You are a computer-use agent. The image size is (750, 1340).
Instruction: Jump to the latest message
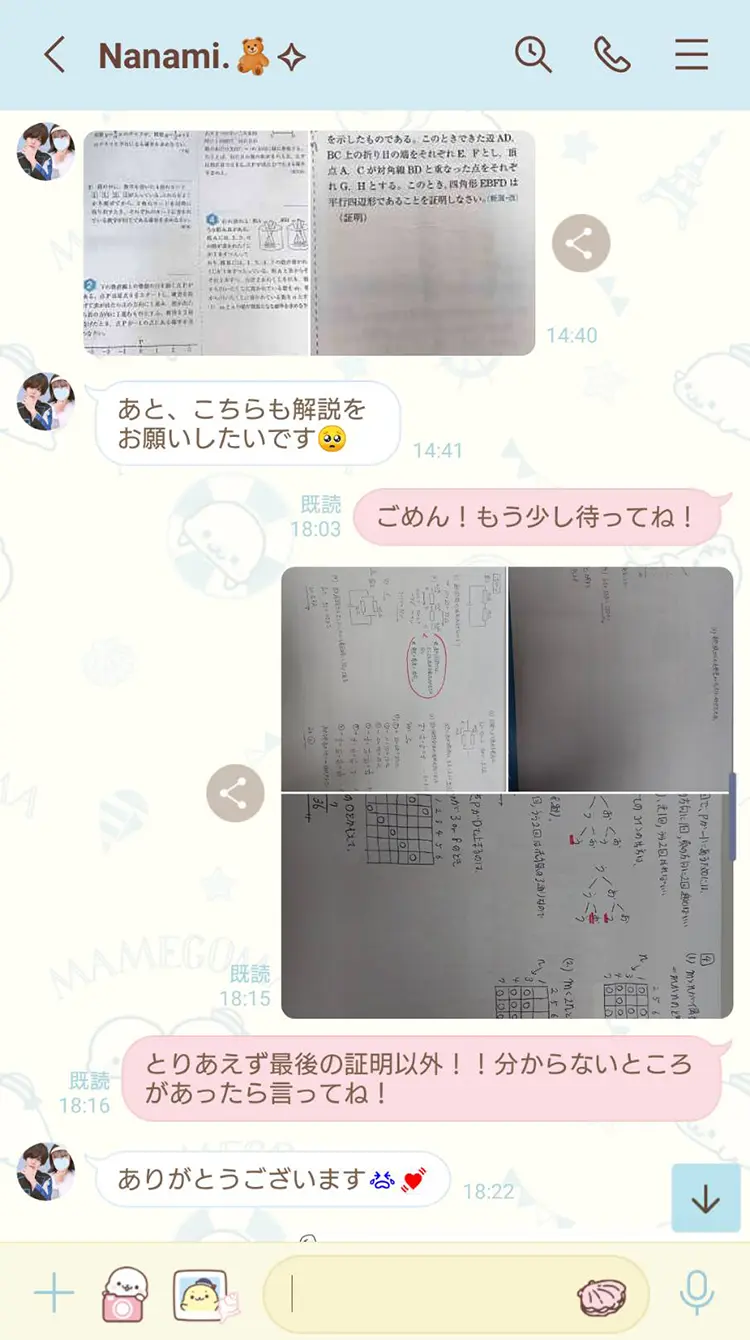coord(705,1197)
